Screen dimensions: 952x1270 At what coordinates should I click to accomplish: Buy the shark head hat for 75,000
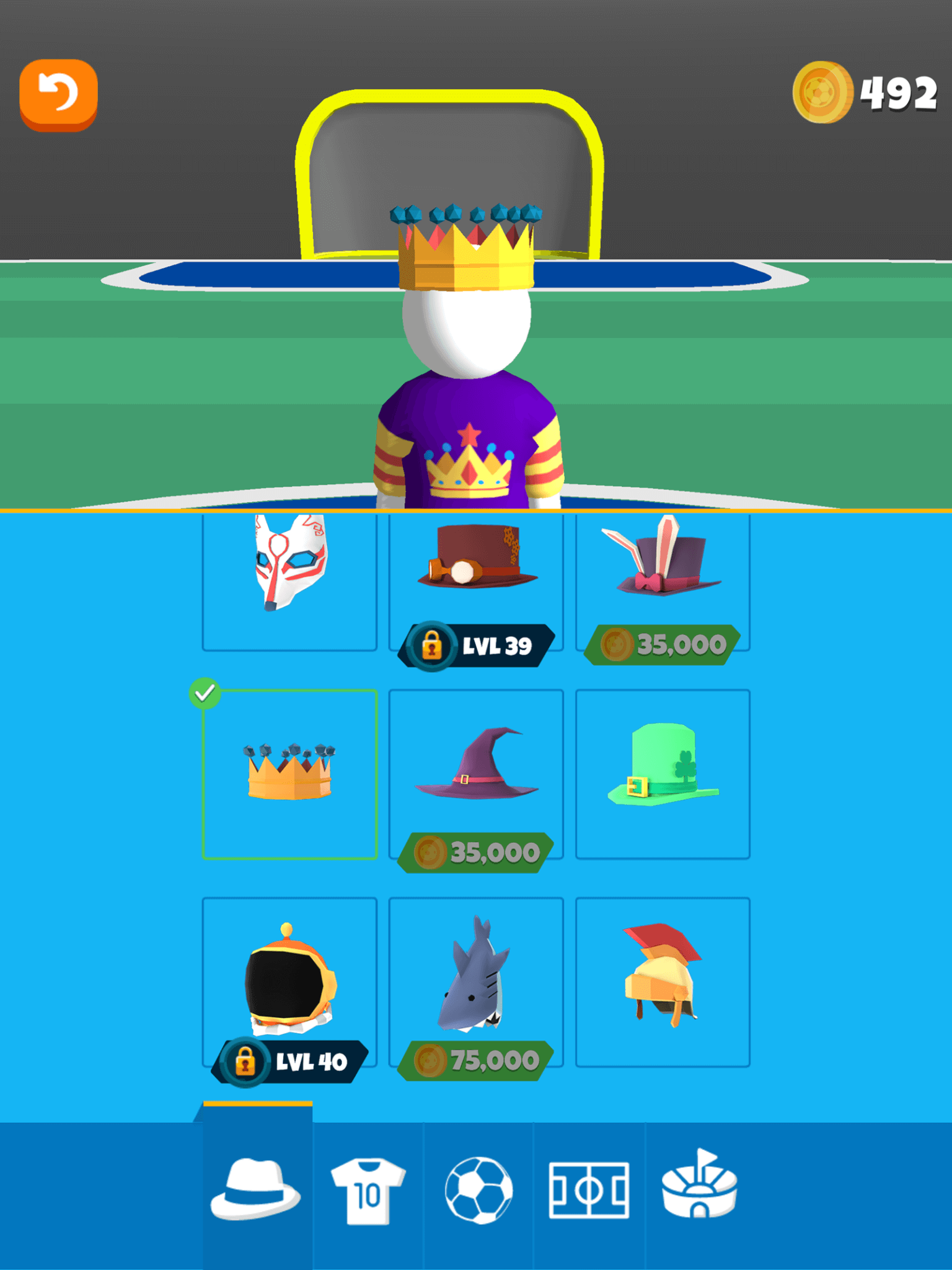pyautogui.click(x=476, y=981)
